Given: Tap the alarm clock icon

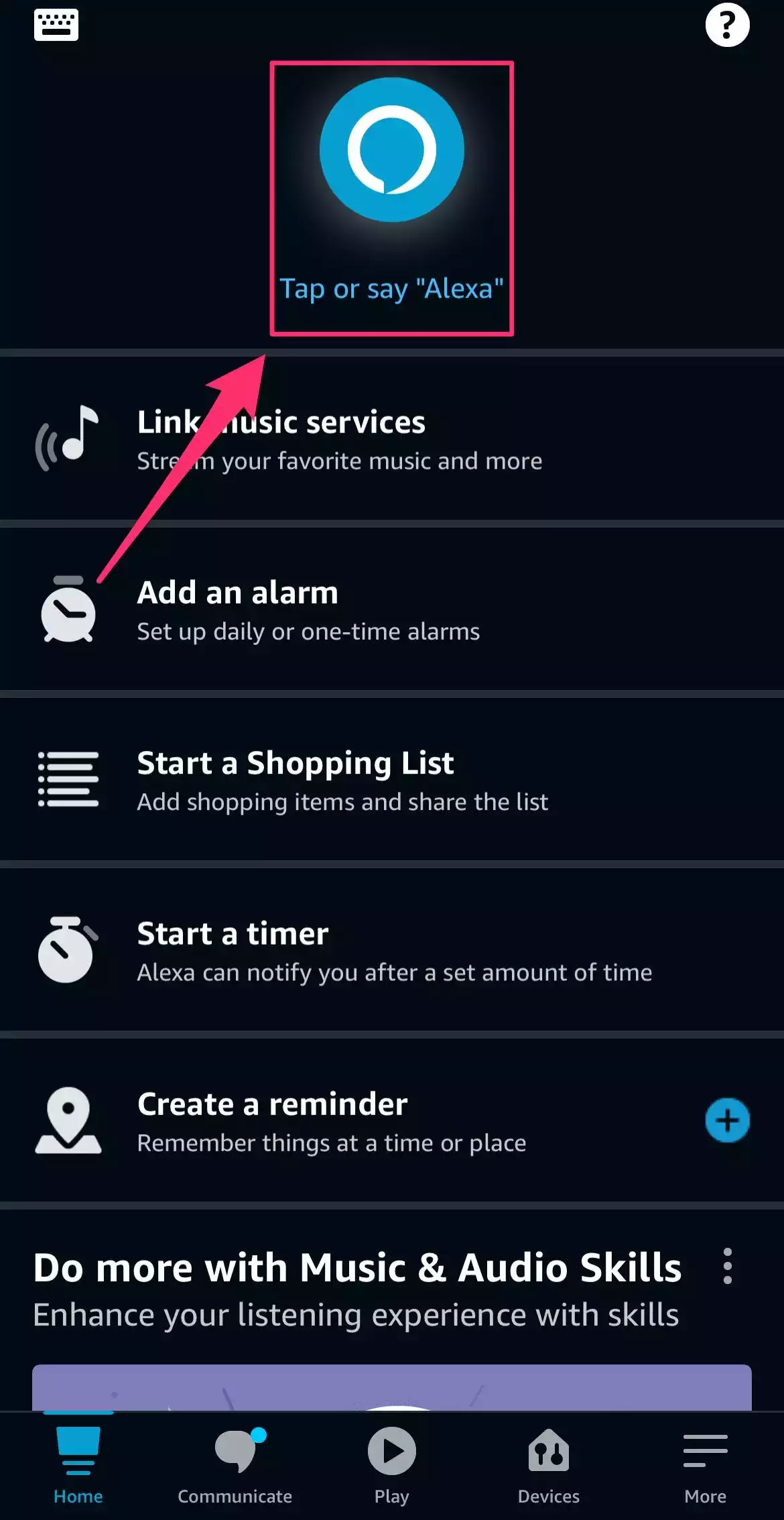Looking at the screenshot, I should (x=68, y=610).
